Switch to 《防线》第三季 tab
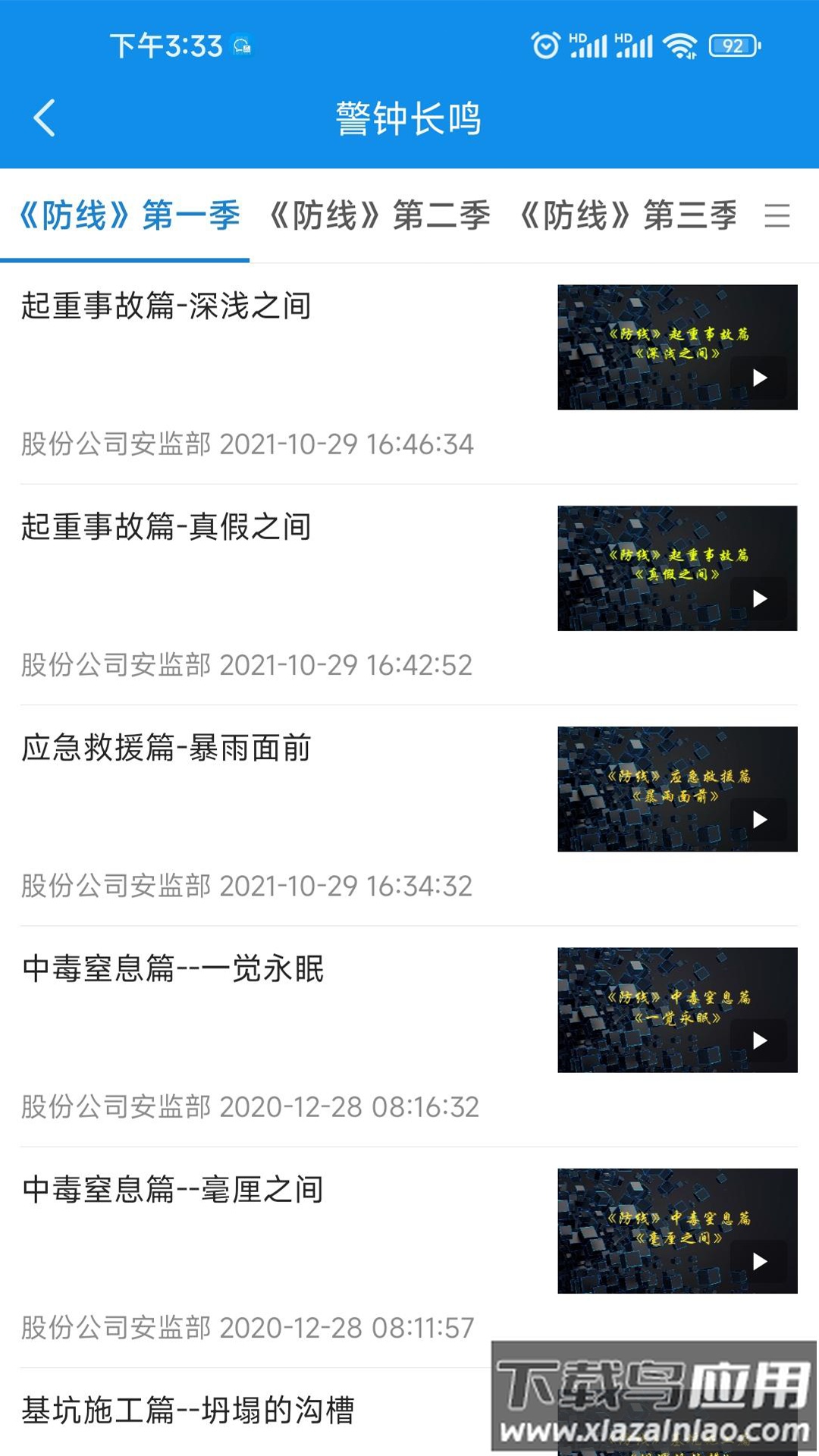 (x=631, y=216)
